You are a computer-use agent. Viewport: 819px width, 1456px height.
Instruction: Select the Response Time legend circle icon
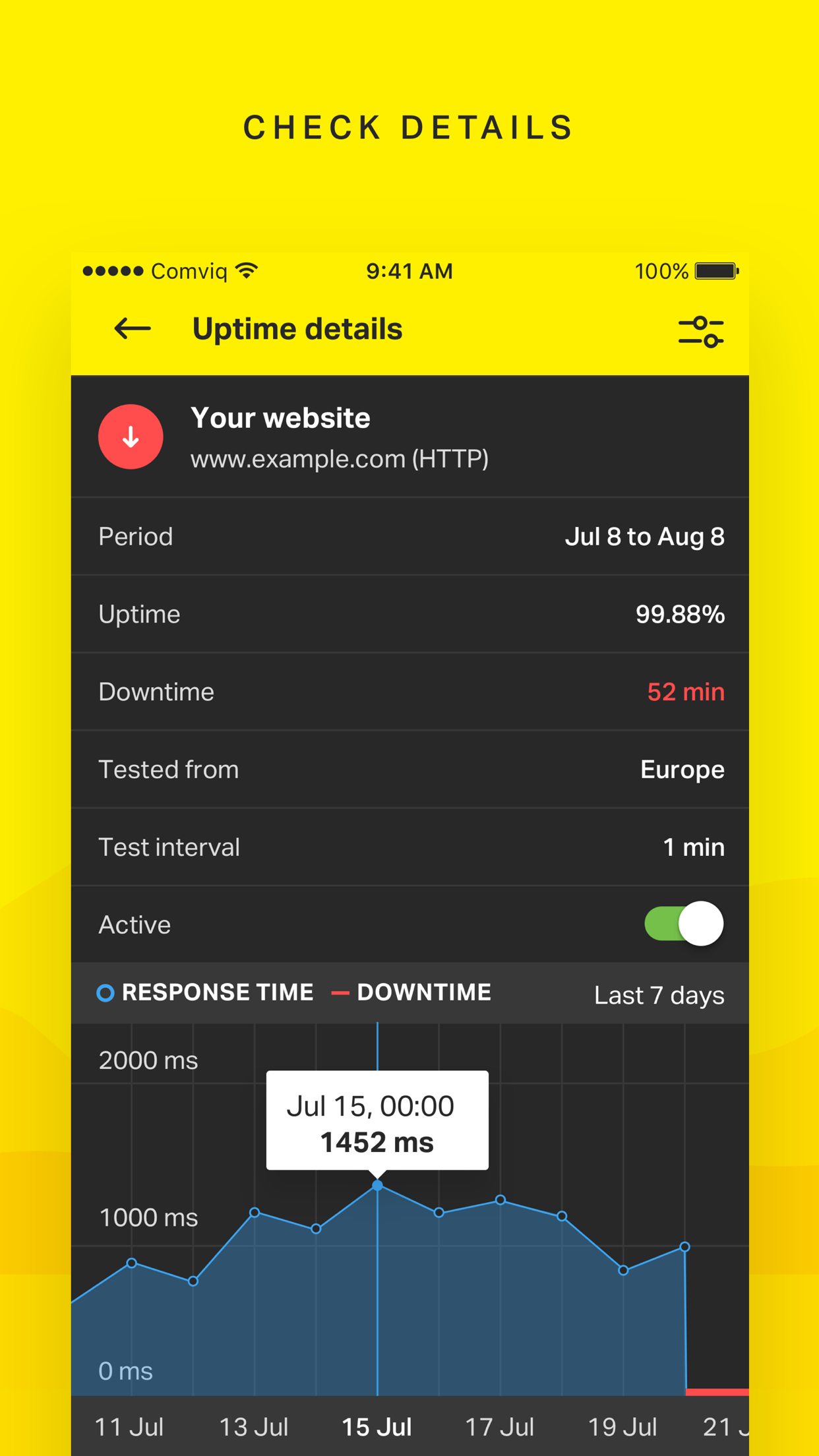106,992
